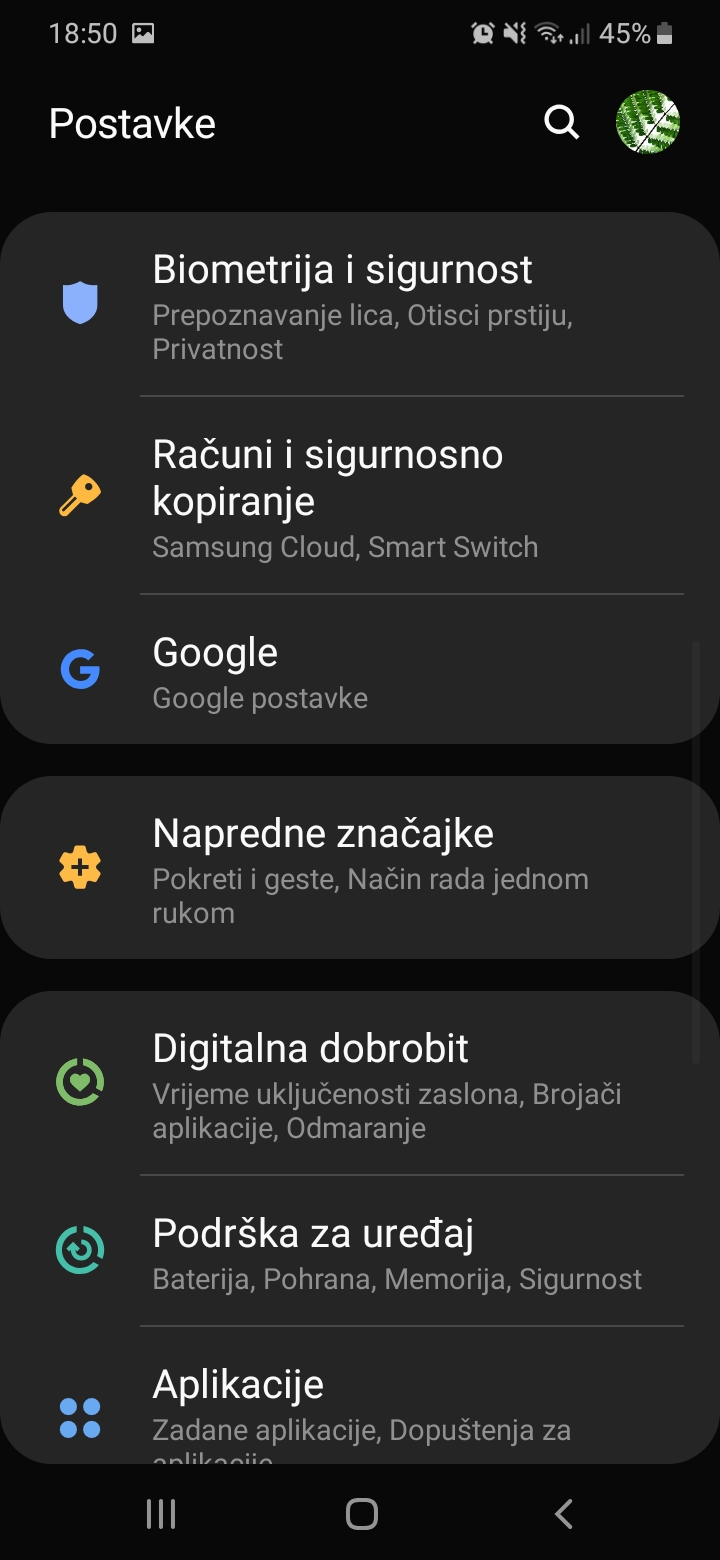Screen dimensions: 720x1560
Task: Open Biometrija i sigurnost settings
Action: pos(360,304)
